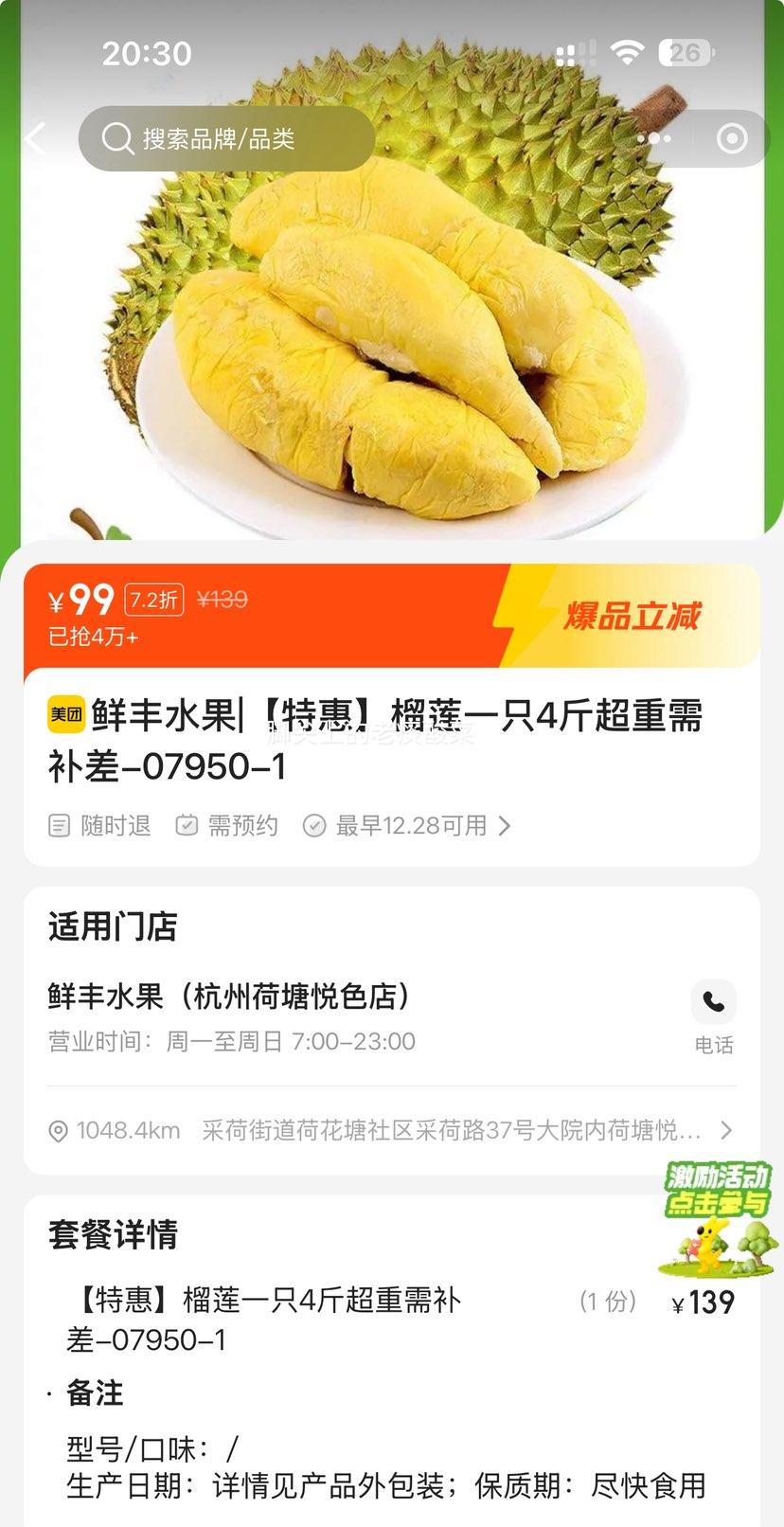Open the search magnifier in the search bar
This screenshot has width=784, height=1527.
pyautogui.click(x=116, y=138)
